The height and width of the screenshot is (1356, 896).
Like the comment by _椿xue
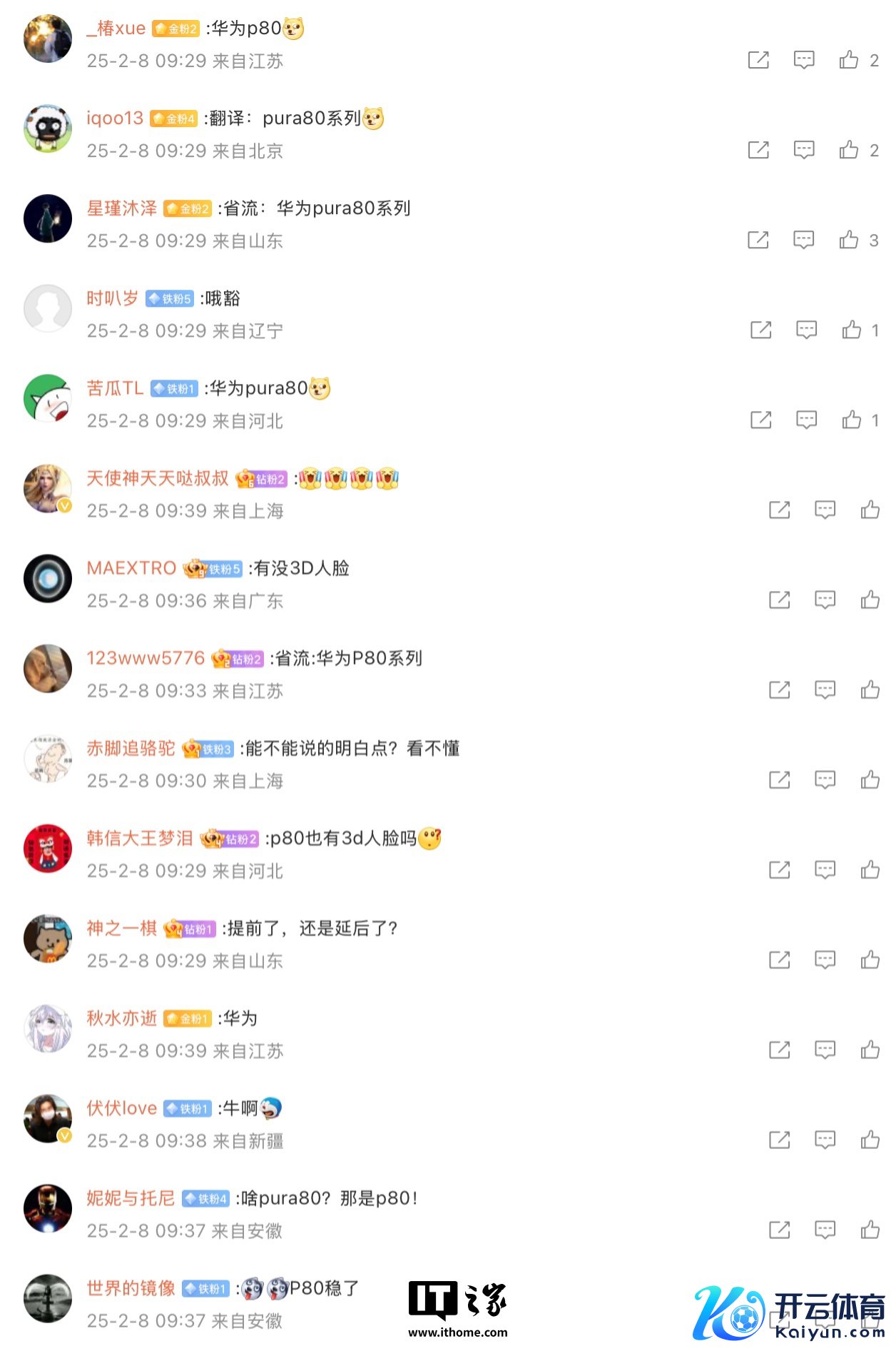[x=848, y=60]
